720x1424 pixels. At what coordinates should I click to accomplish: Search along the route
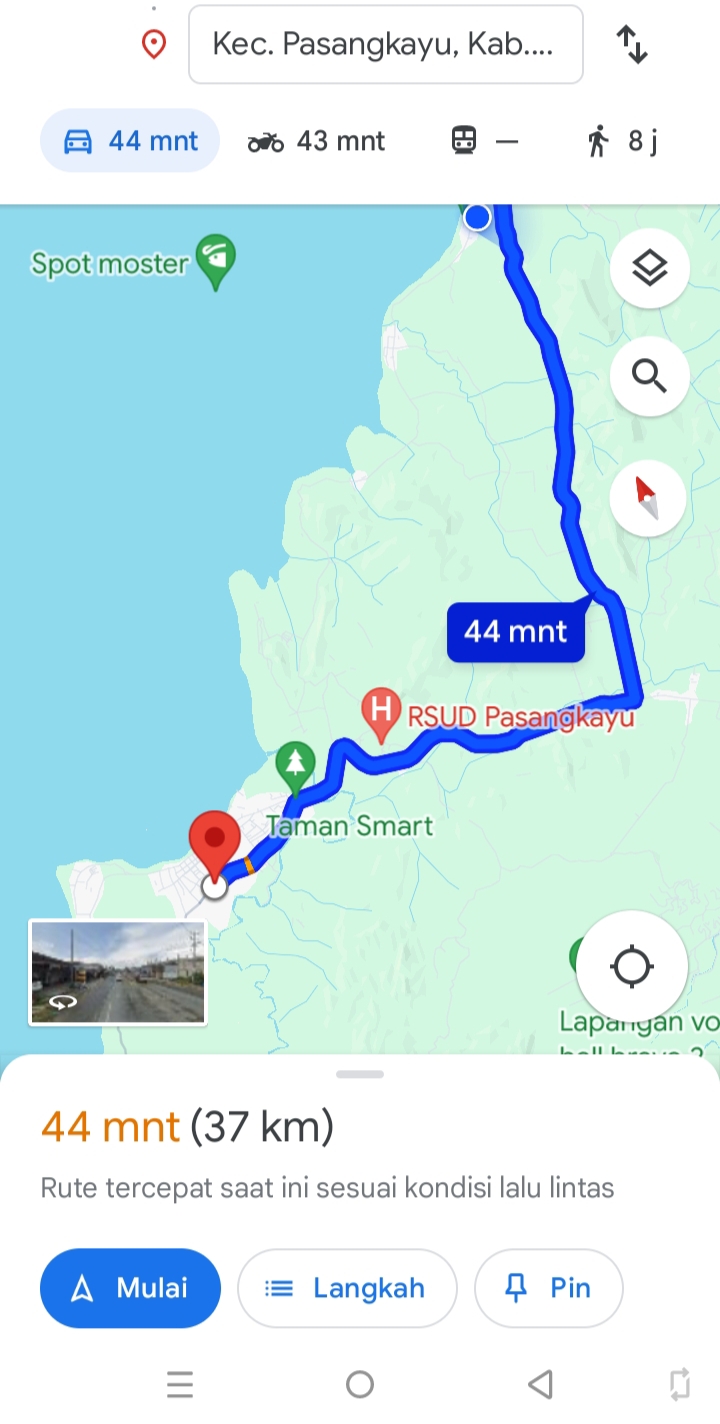click(x=650, y=377)
